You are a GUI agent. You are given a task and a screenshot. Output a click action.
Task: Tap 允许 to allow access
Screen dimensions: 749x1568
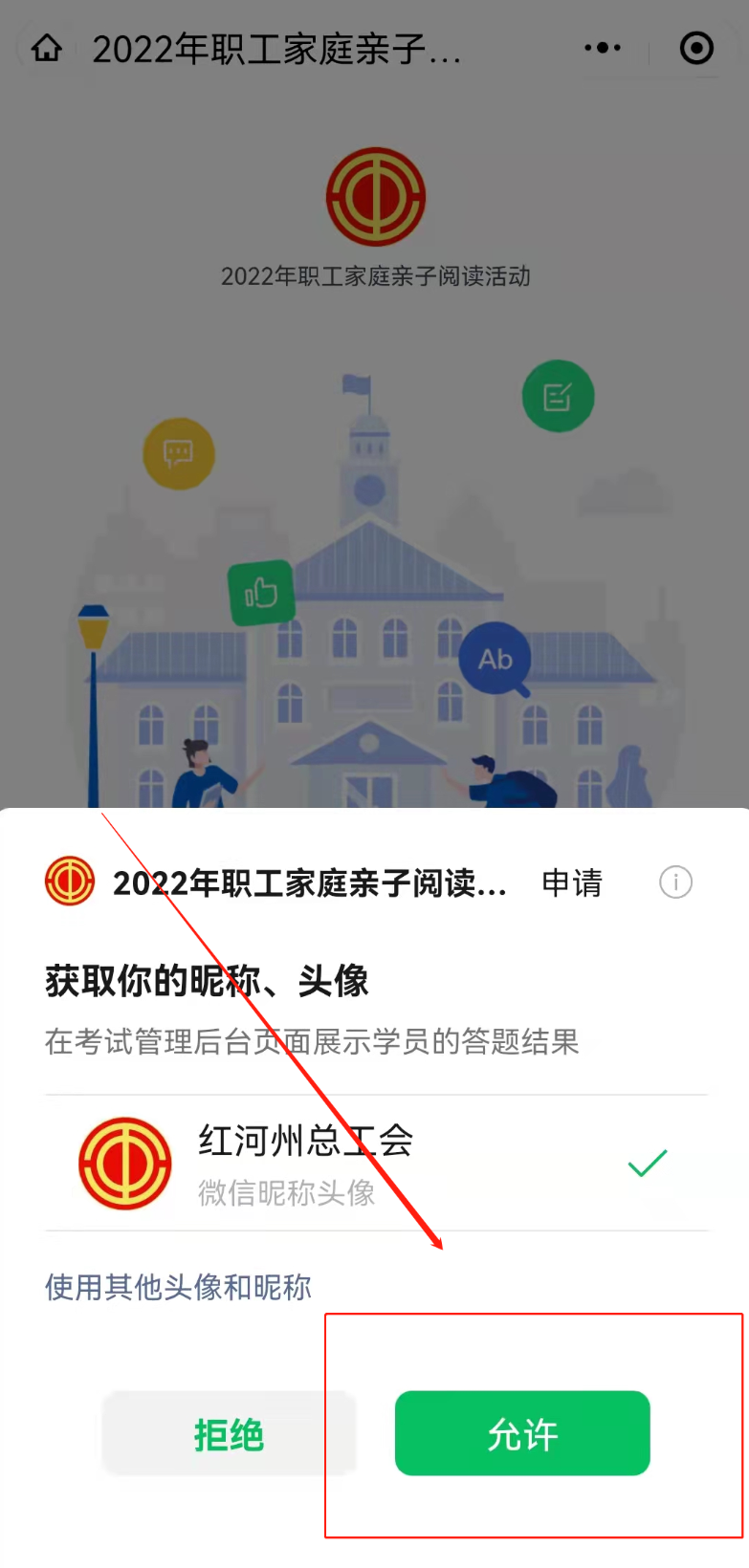522,1433
